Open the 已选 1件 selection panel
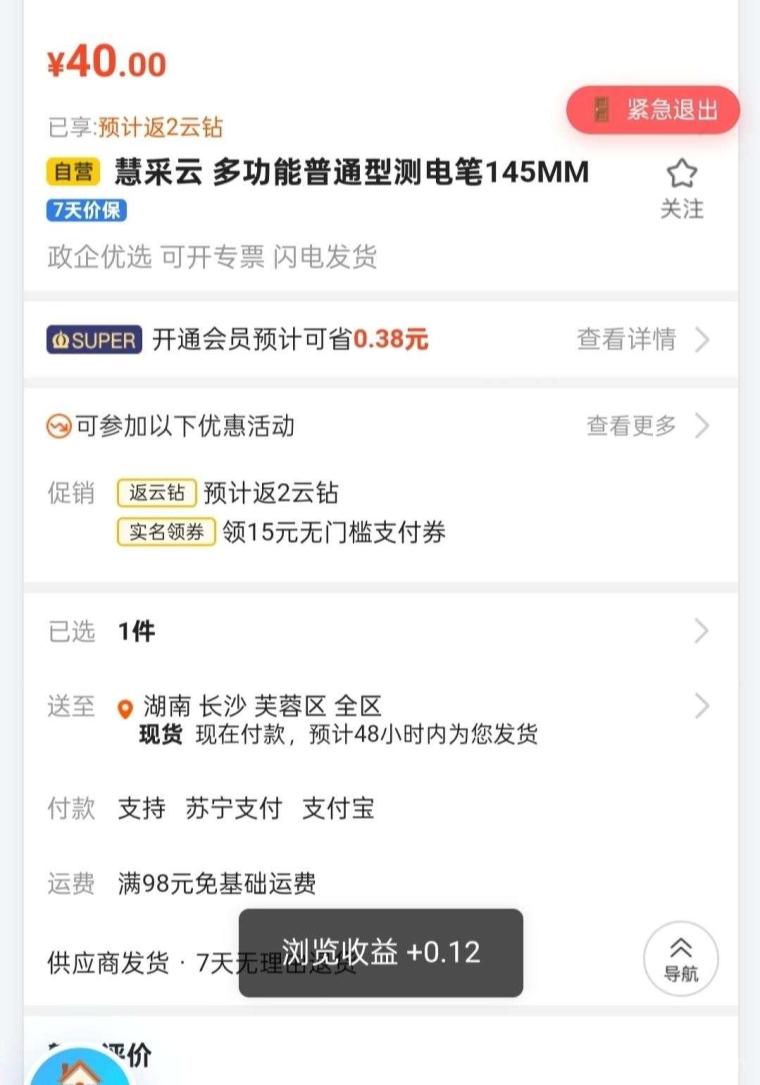 pyautogui.click(x=380, y=630)
